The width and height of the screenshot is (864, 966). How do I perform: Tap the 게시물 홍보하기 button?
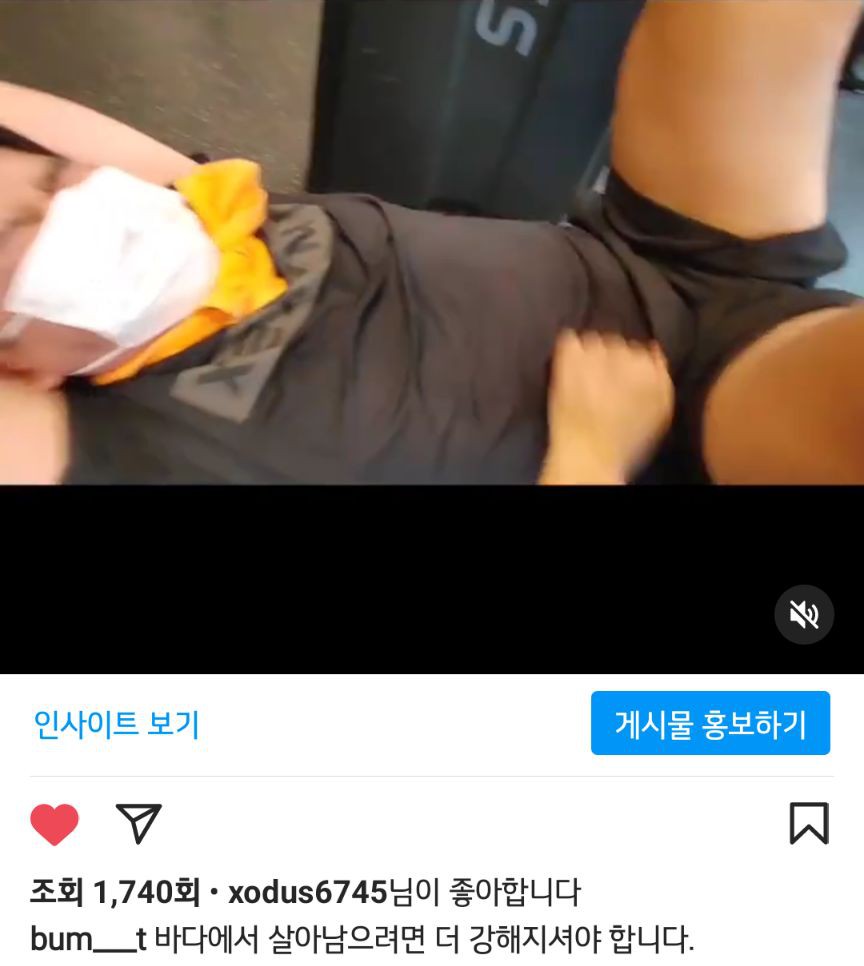click(x=710, y=723)
